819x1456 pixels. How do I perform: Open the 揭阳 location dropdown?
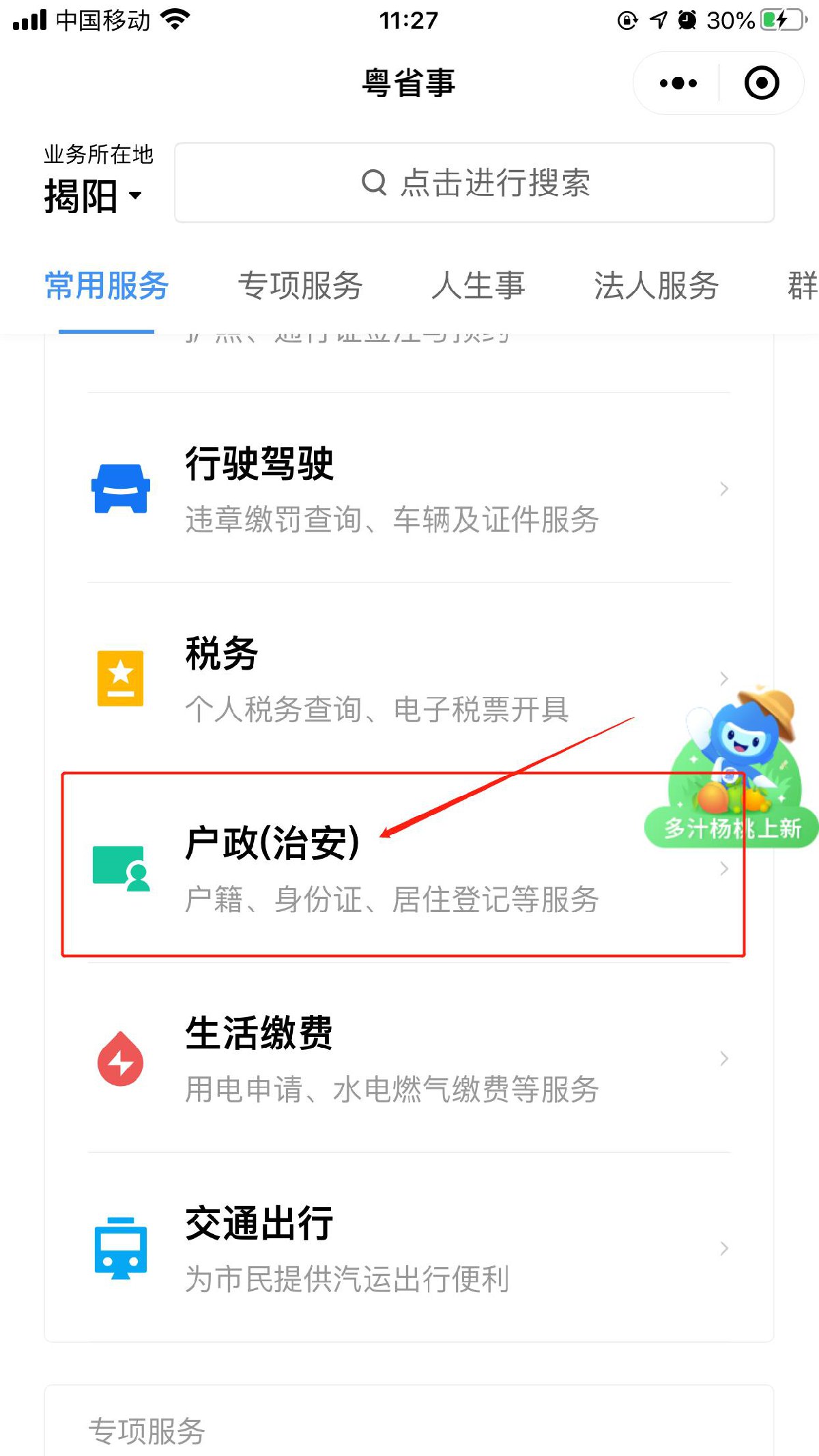(x=94, y=196)
